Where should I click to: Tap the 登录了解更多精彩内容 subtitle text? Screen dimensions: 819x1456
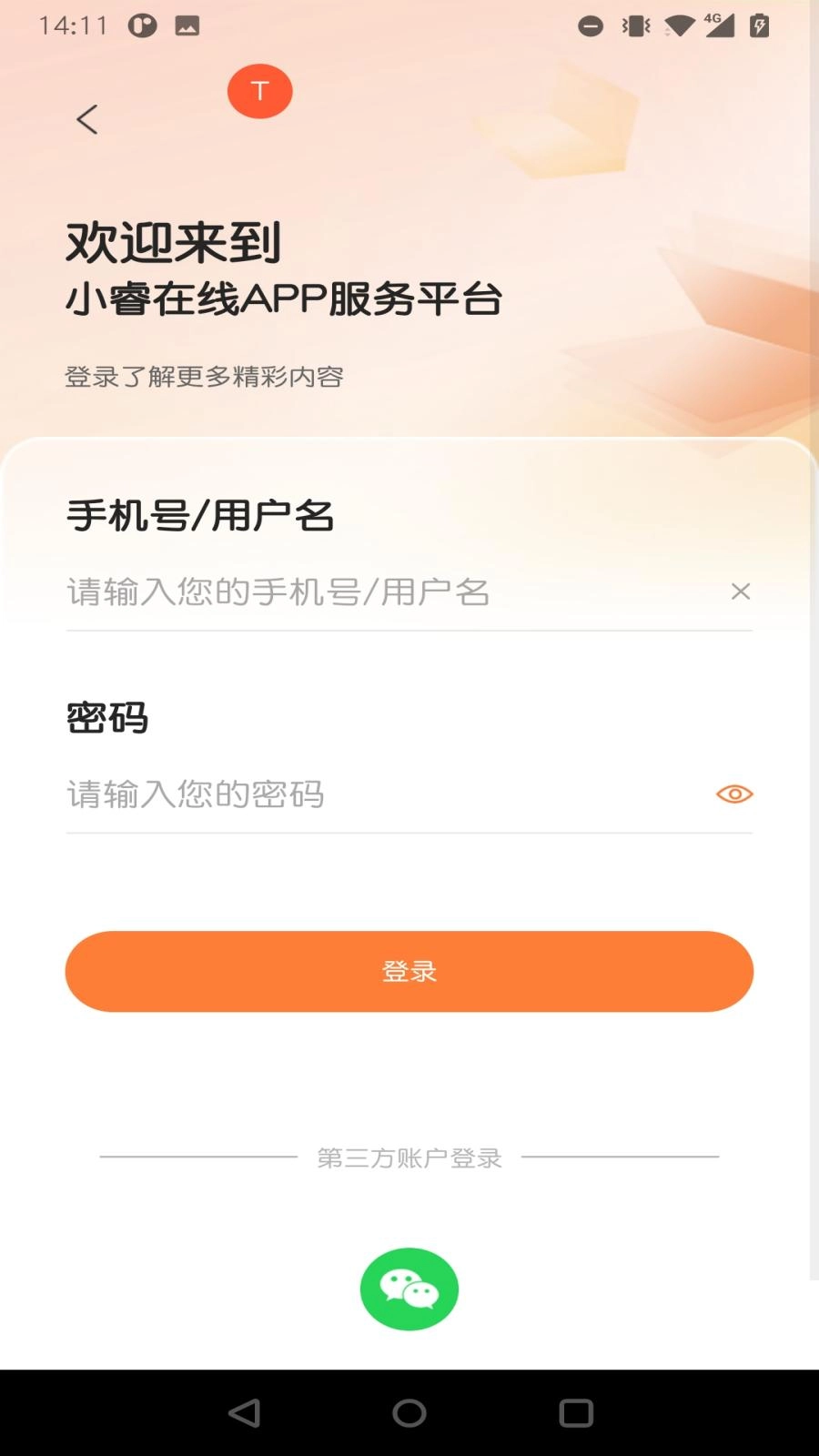coord(206,375)
